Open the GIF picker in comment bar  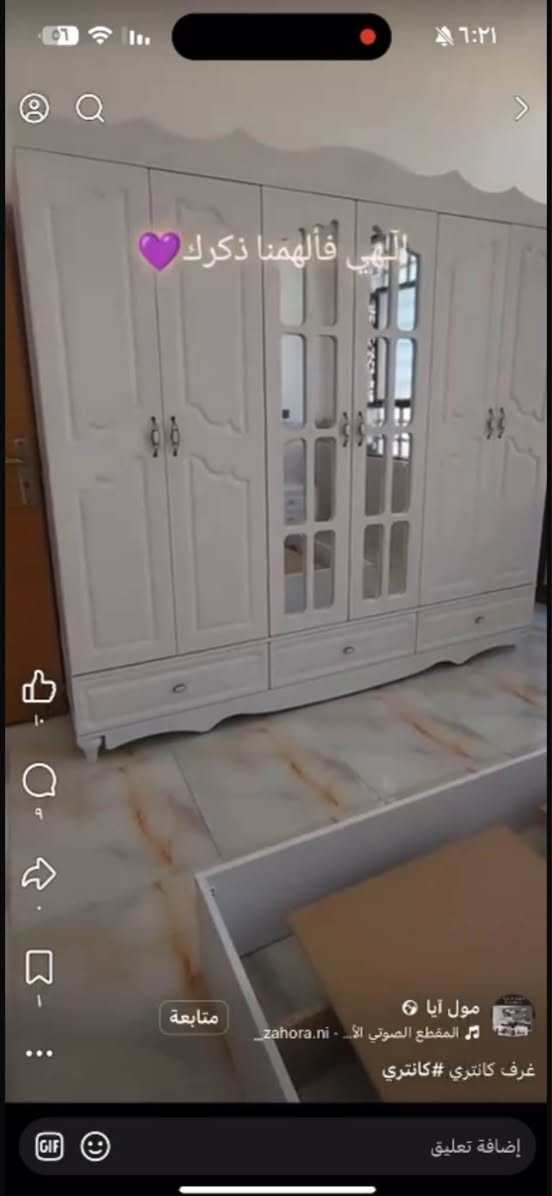pyautogui.click(x=50, y=1146)
